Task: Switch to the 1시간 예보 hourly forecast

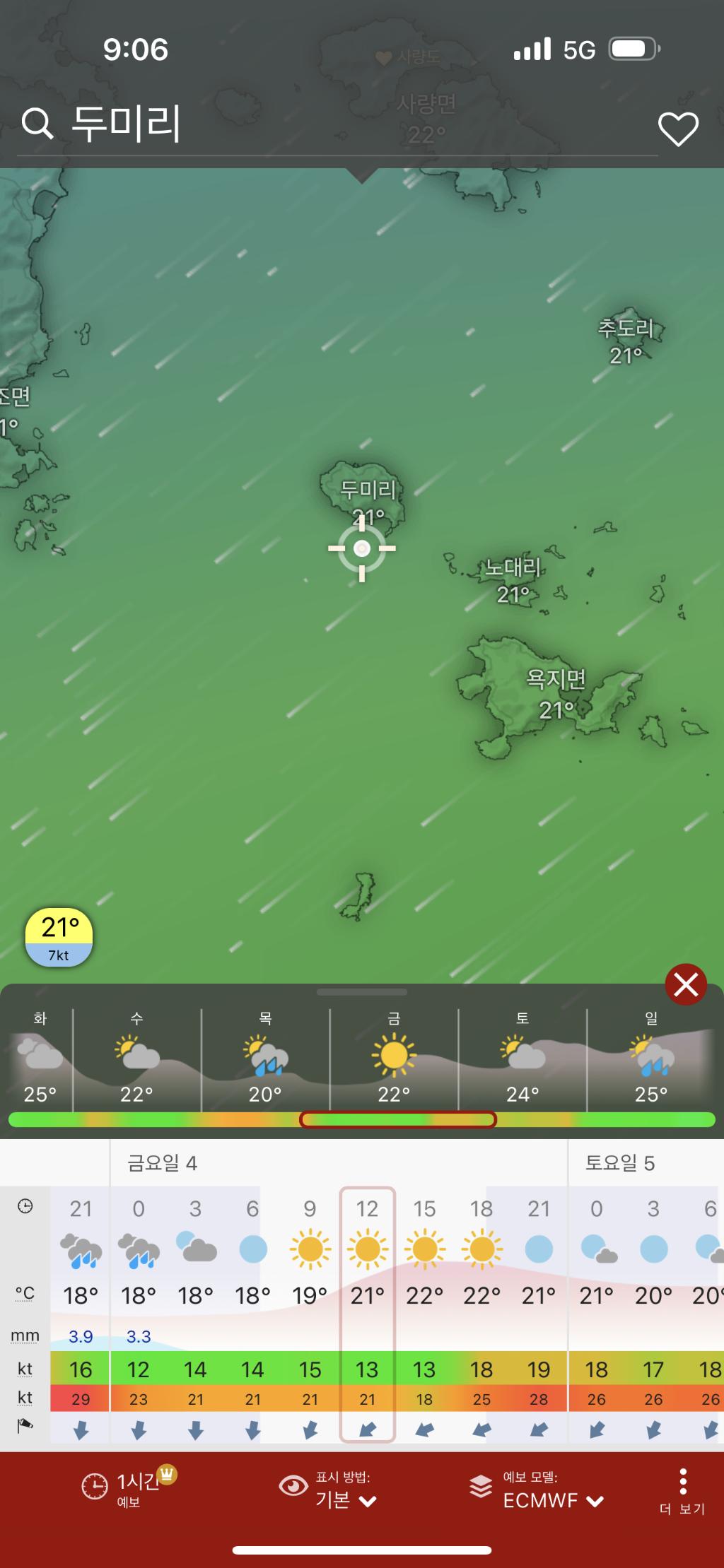Action: [129, 1487]
